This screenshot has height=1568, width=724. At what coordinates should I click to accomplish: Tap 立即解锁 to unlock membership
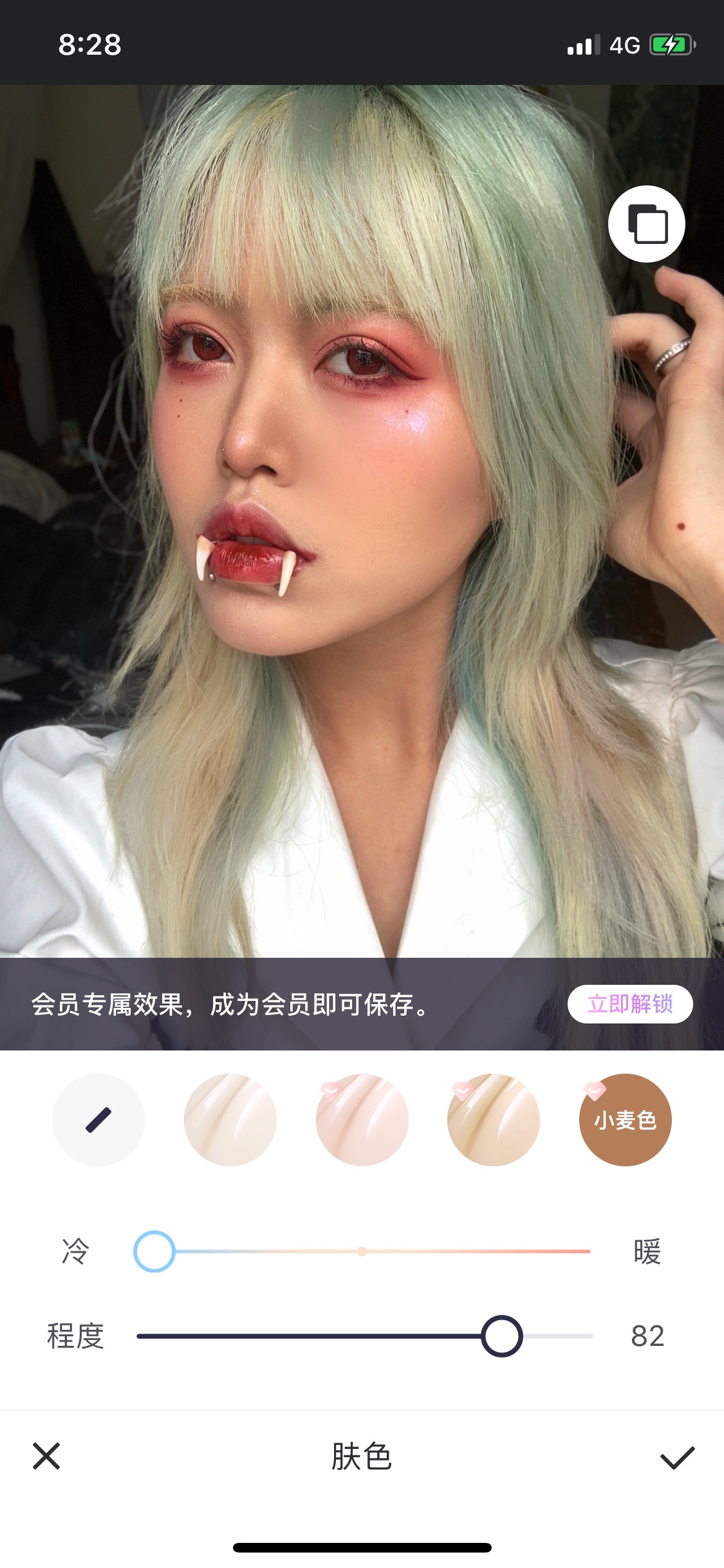pos(629,1003)
